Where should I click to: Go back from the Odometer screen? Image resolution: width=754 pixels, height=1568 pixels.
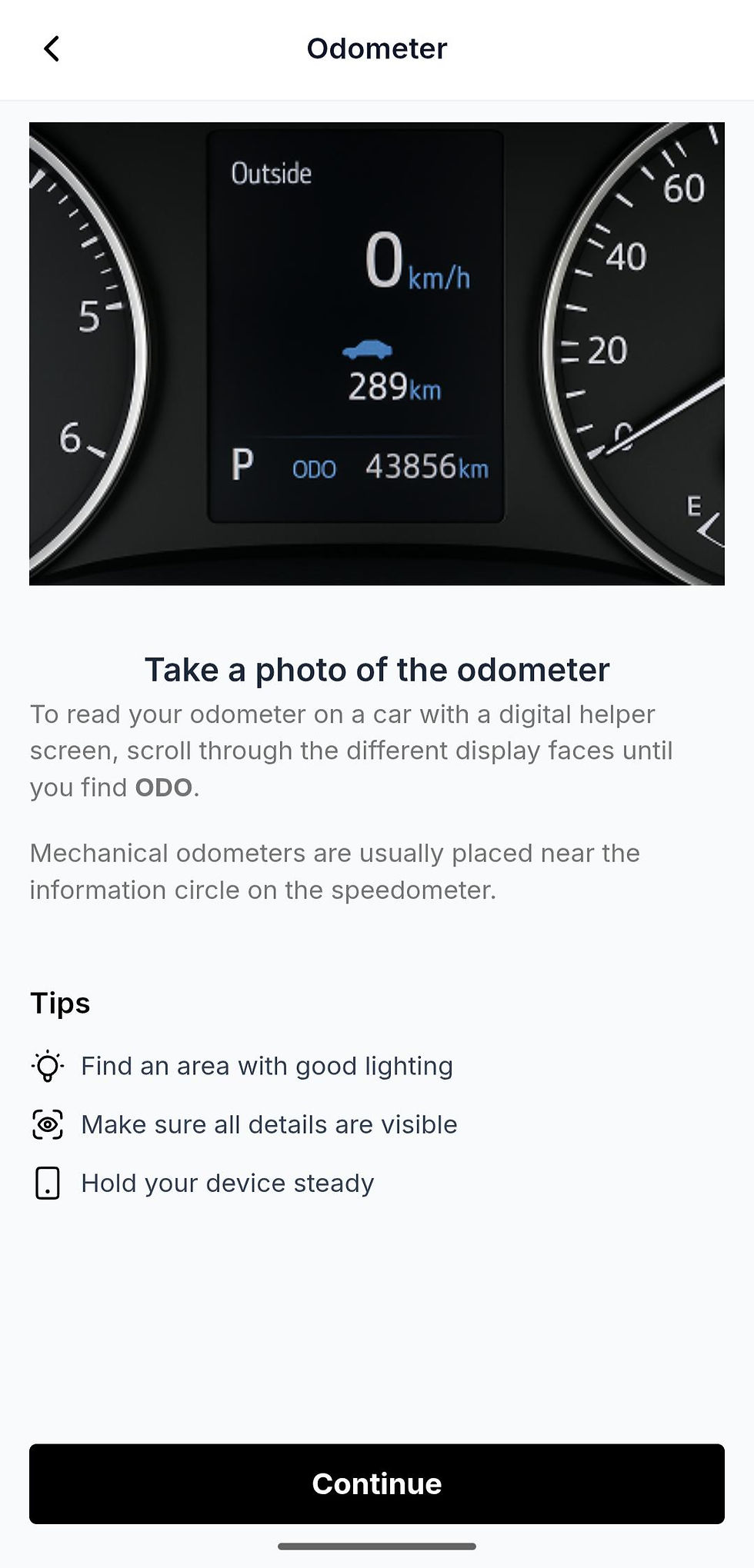pos(52,48)
